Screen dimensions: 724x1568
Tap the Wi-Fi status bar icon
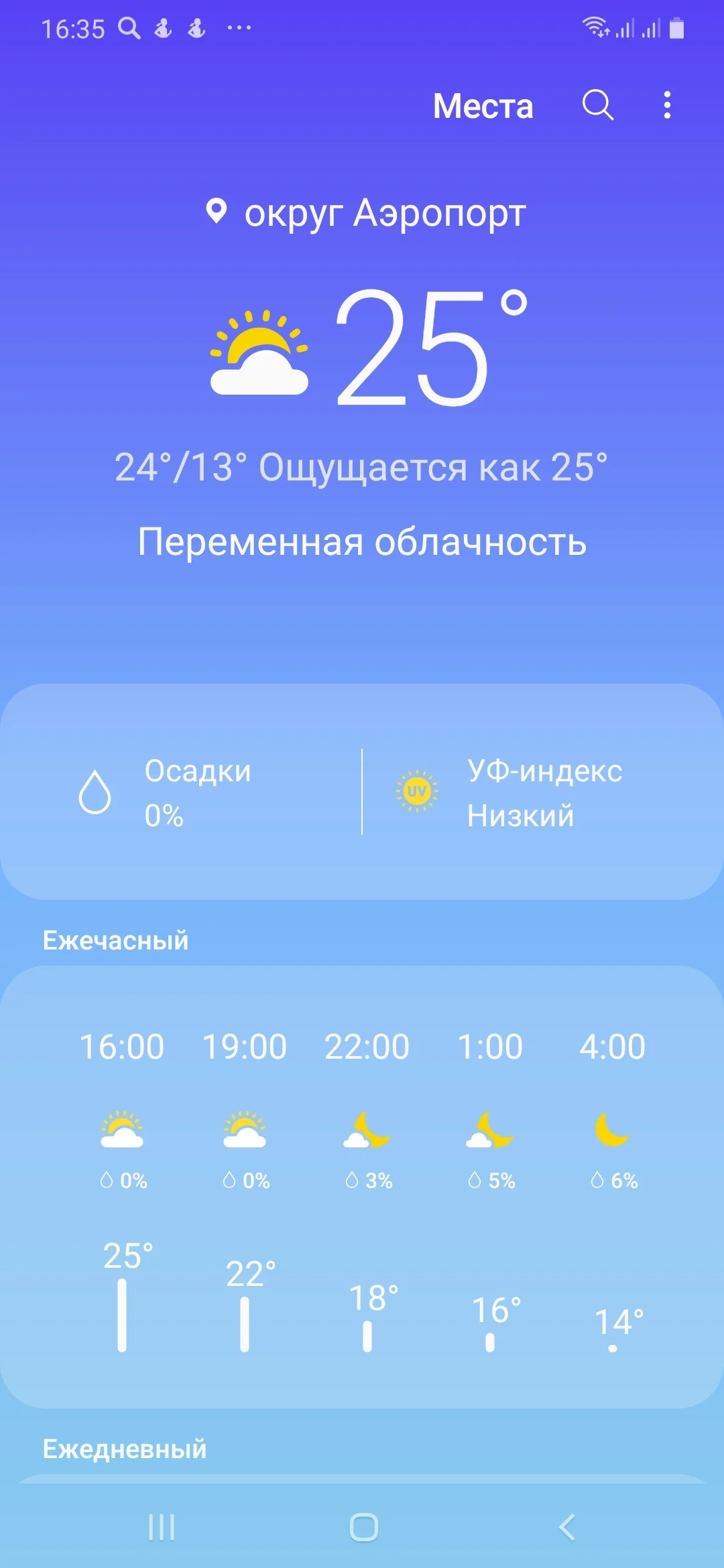click(595, 27)
